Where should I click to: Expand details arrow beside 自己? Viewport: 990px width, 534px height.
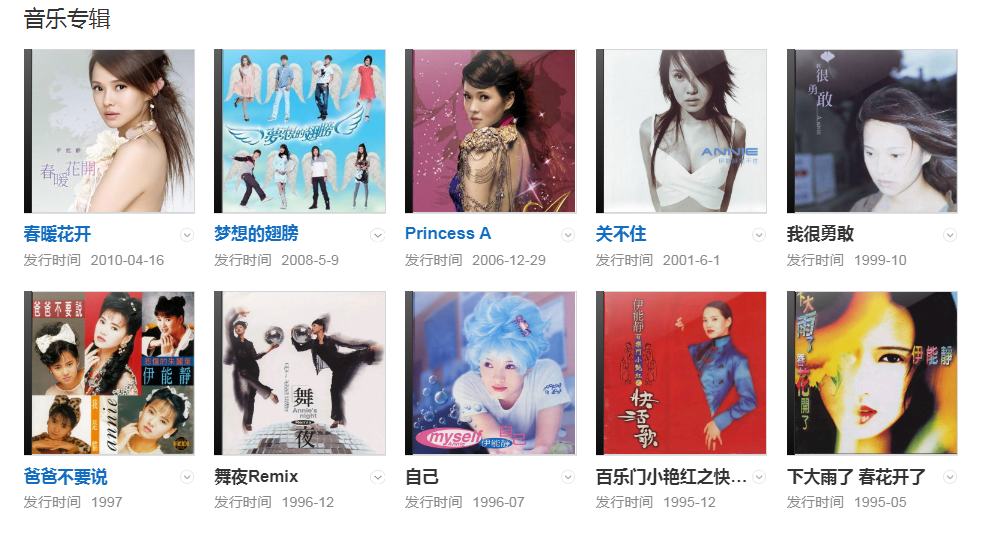(x=568, y=477)
